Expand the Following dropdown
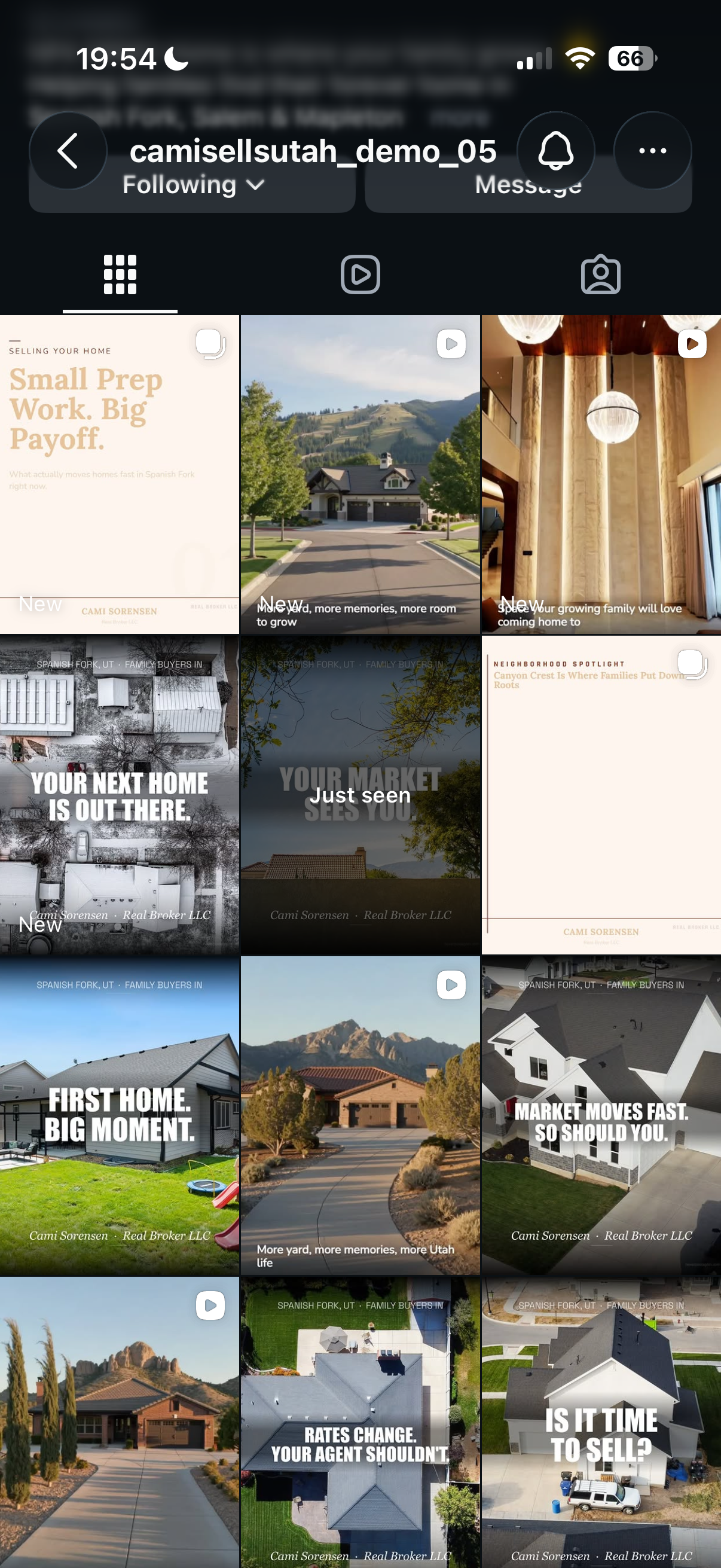Image resolution: width=721 pixels, height=1568 pixels. point(193,184)
